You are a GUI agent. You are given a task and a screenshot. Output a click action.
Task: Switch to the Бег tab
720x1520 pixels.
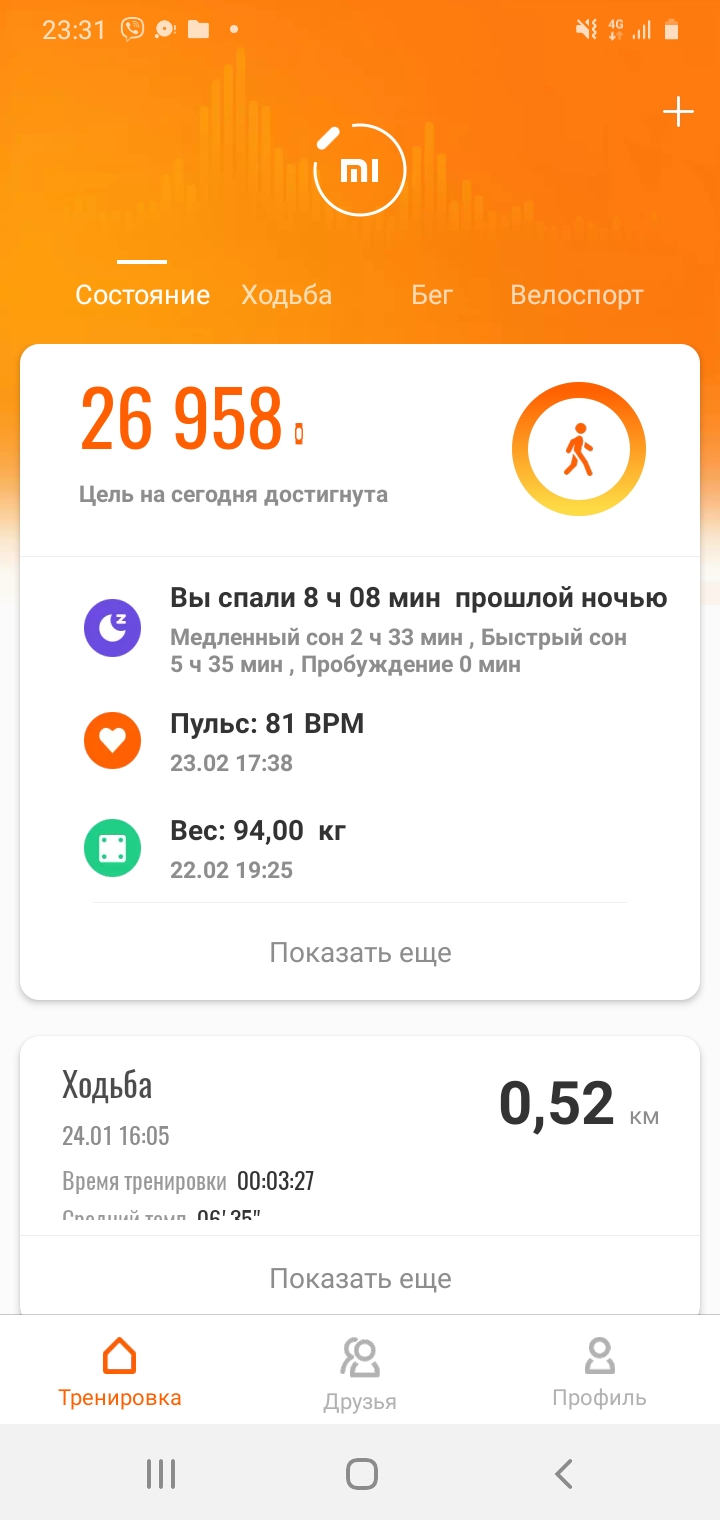[432, 295]
